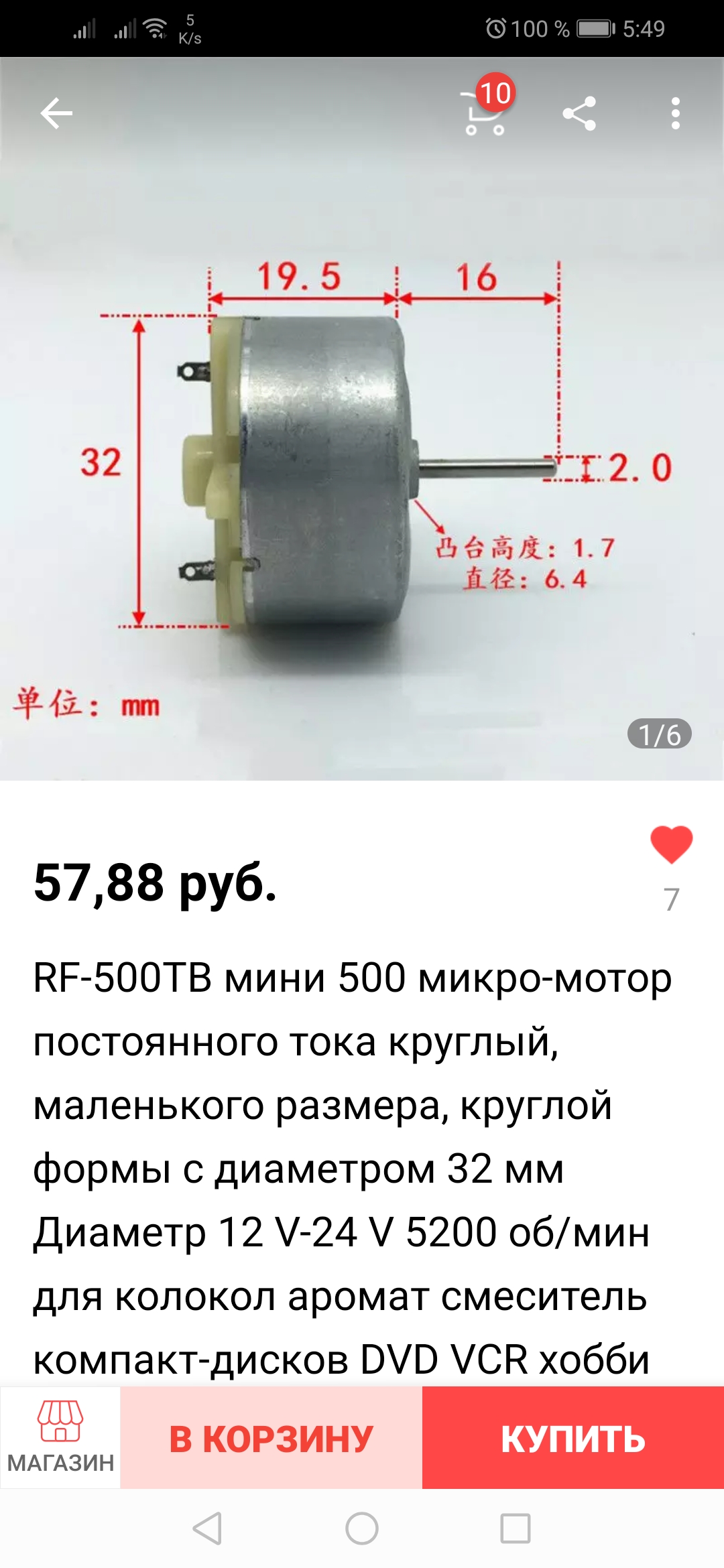The width and height of the screenshot is (724, 1568).
Task: Open the seller's store via Магазин
Action: (60, 1437)
